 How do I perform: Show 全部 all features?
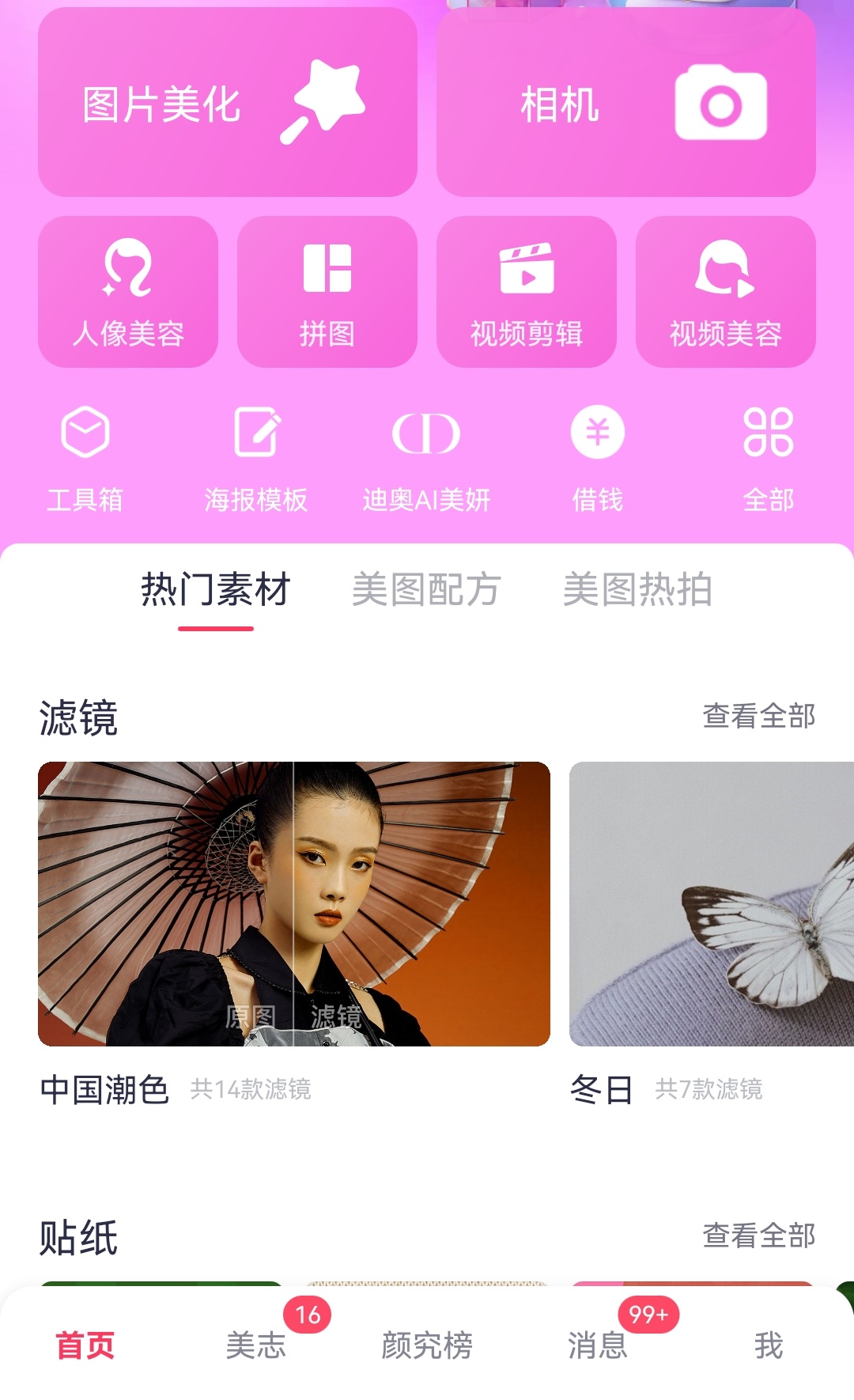769,457
